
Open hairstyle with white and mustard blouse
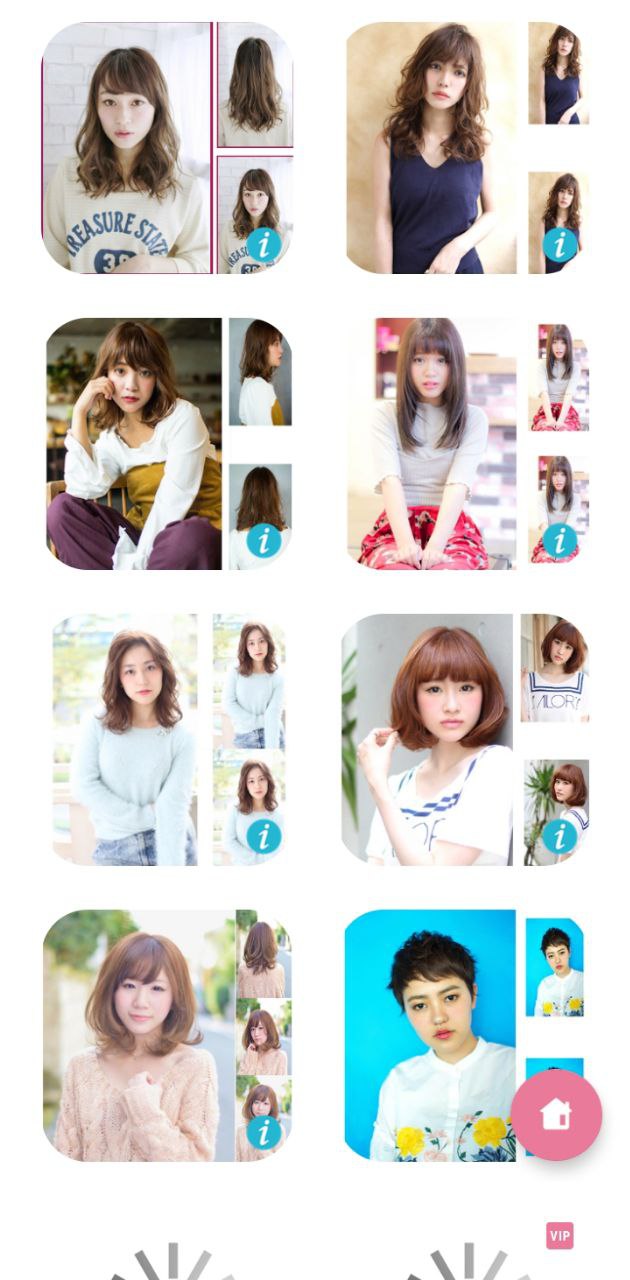[x=134, y=444]
